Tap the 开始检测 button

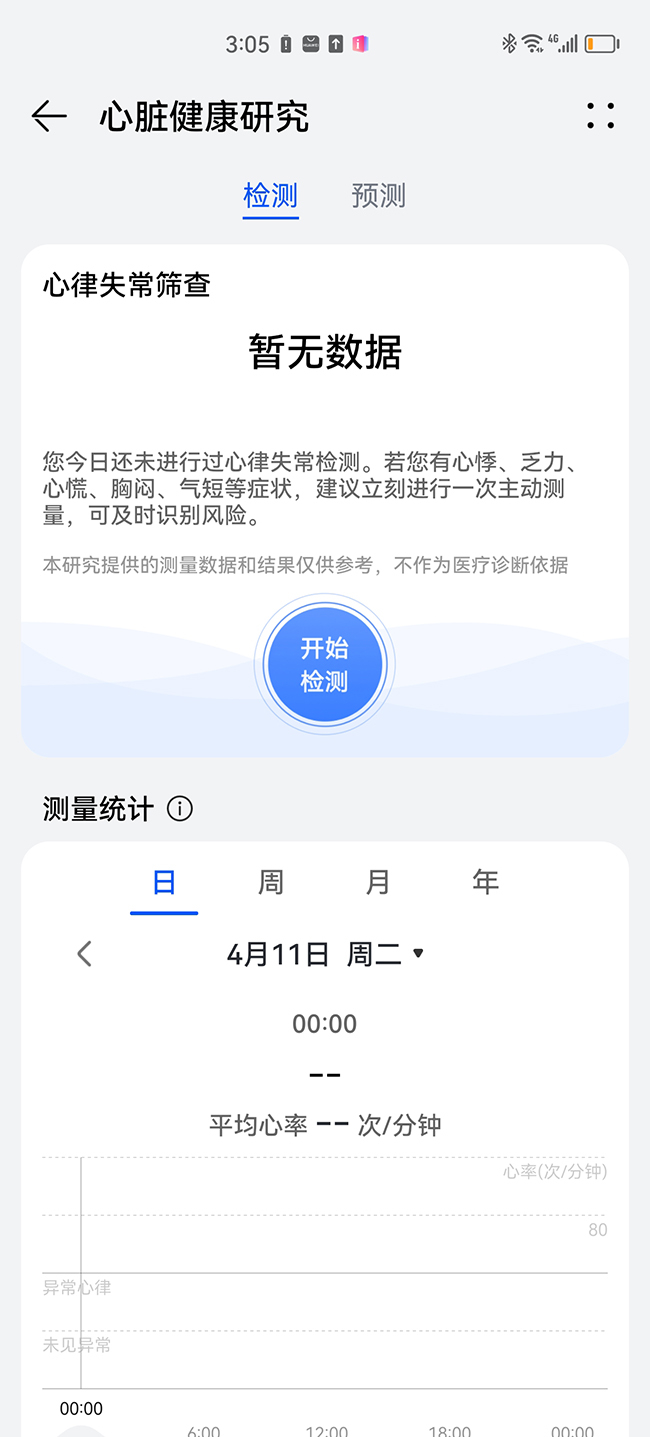(325, 664)
